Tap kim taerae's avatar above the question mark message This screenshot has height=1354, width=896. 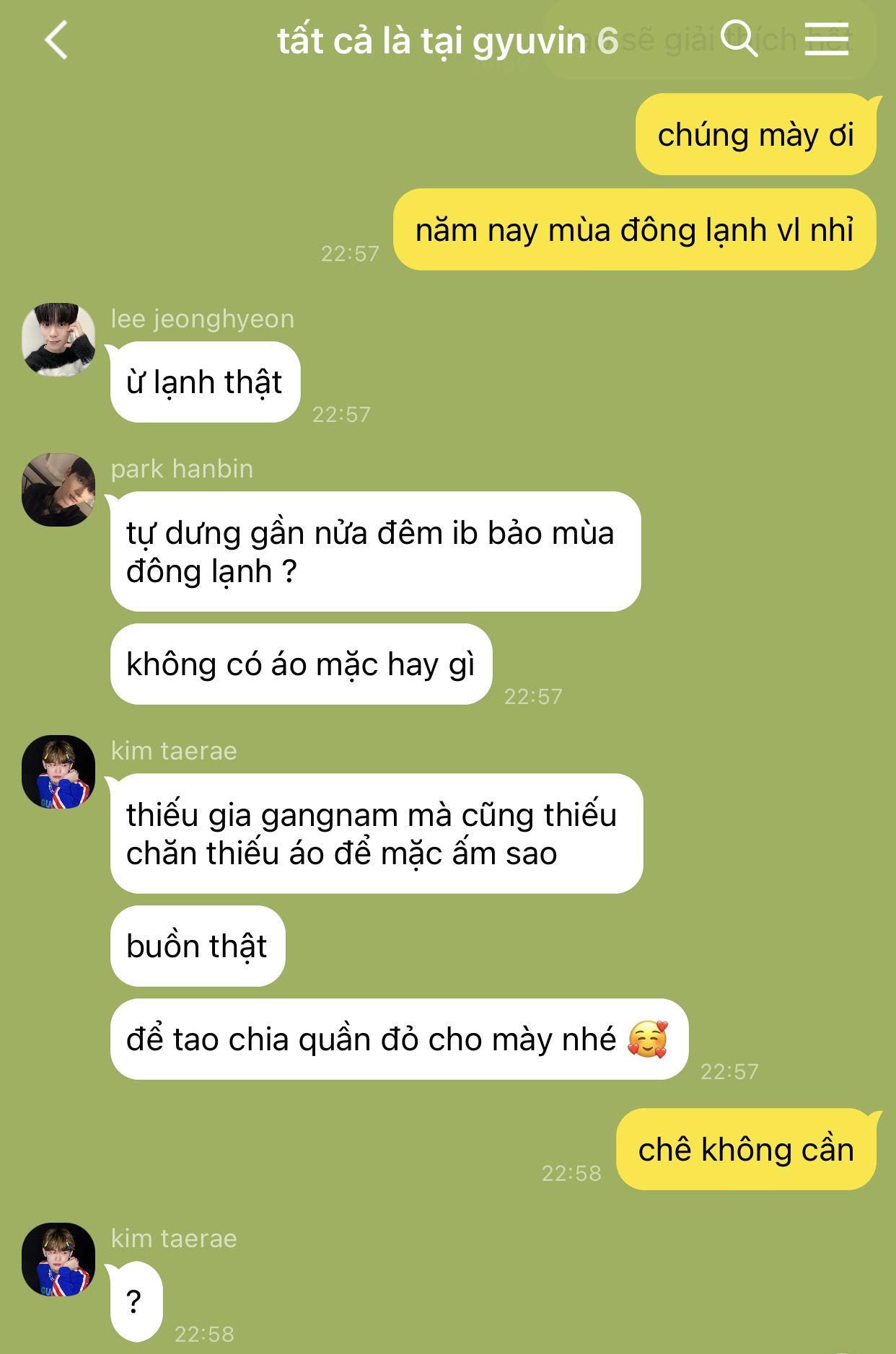[58, 1260]
